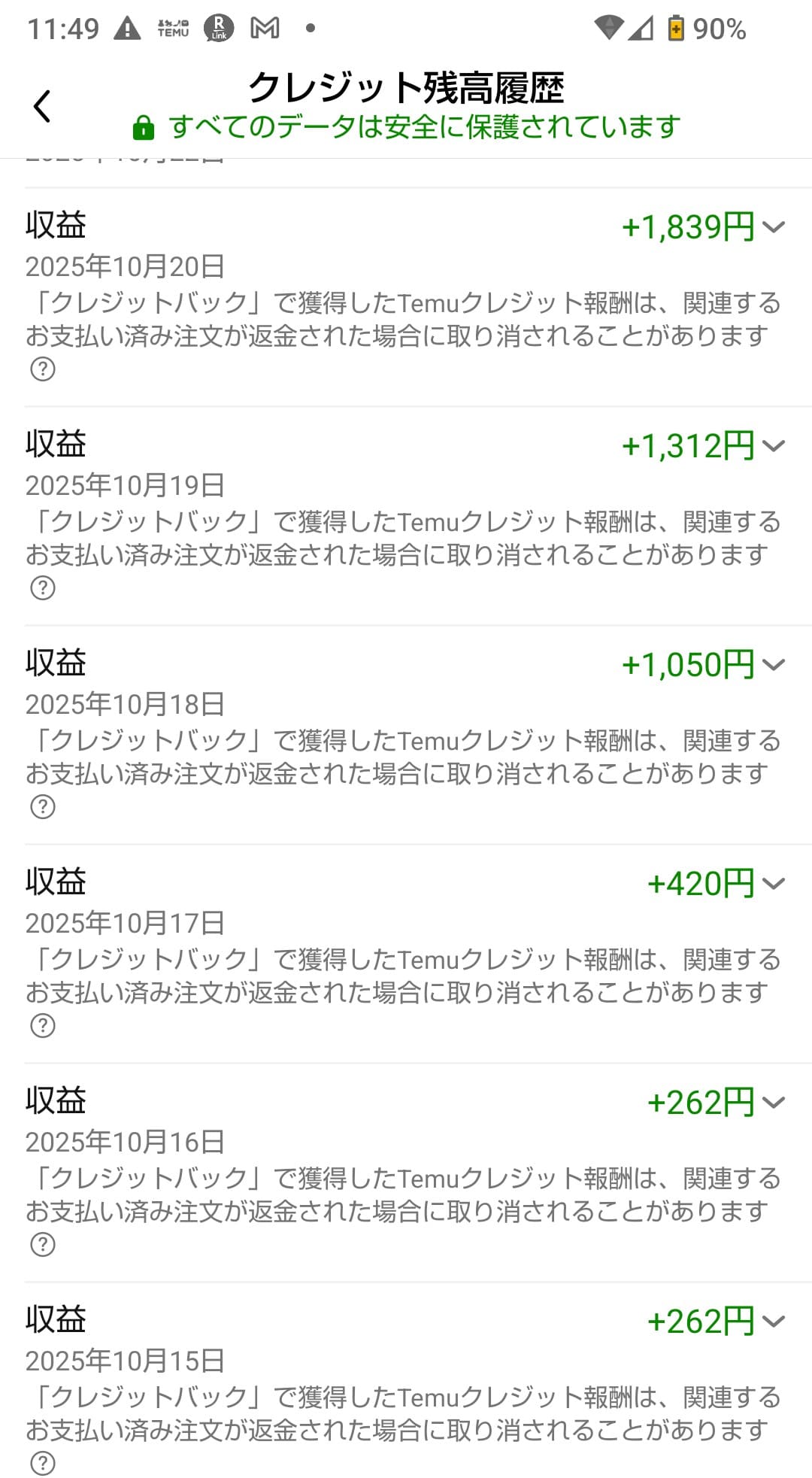Tap the battery indicator in the status bar
The height and width of the screenshot is (1478, 812).
pos(676,29)
